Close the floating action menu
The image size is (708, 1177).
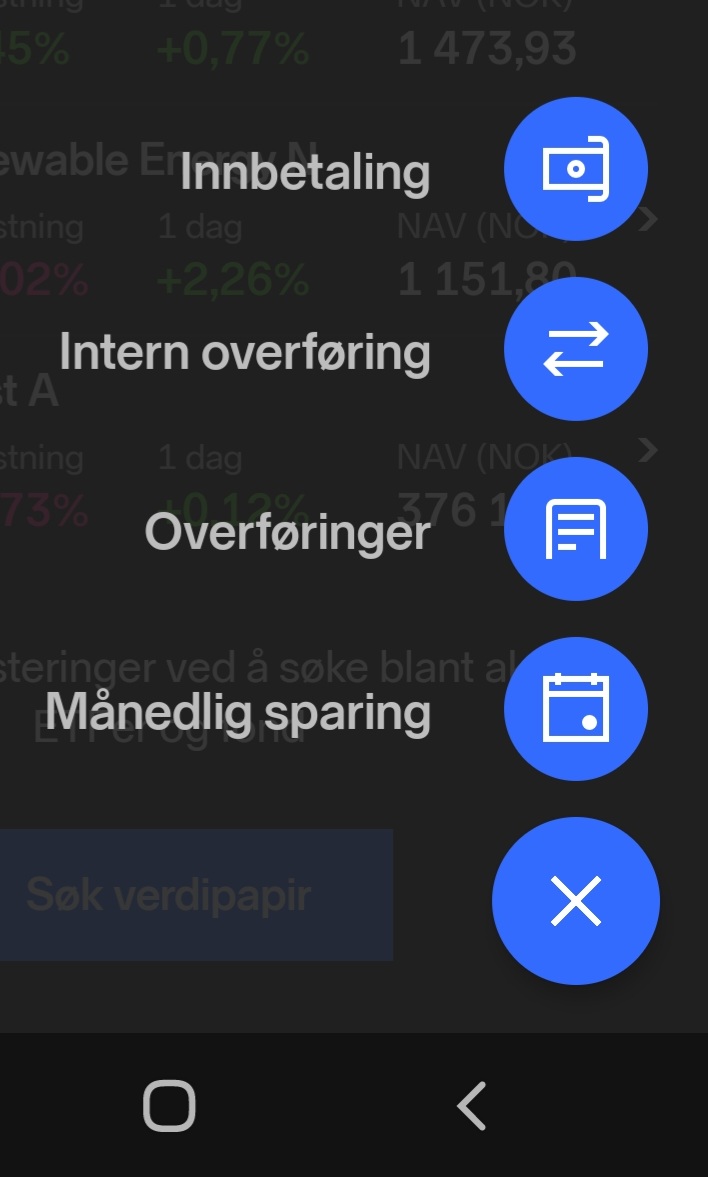576,901
